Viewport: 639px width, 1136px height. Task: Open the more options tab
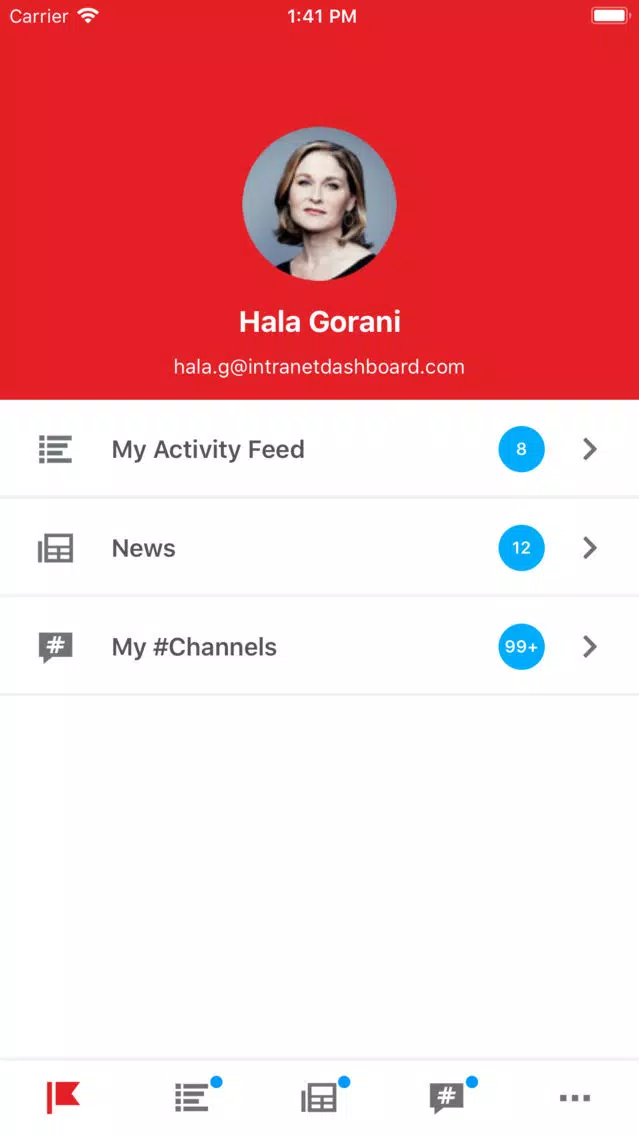(x=575, y=1098)
